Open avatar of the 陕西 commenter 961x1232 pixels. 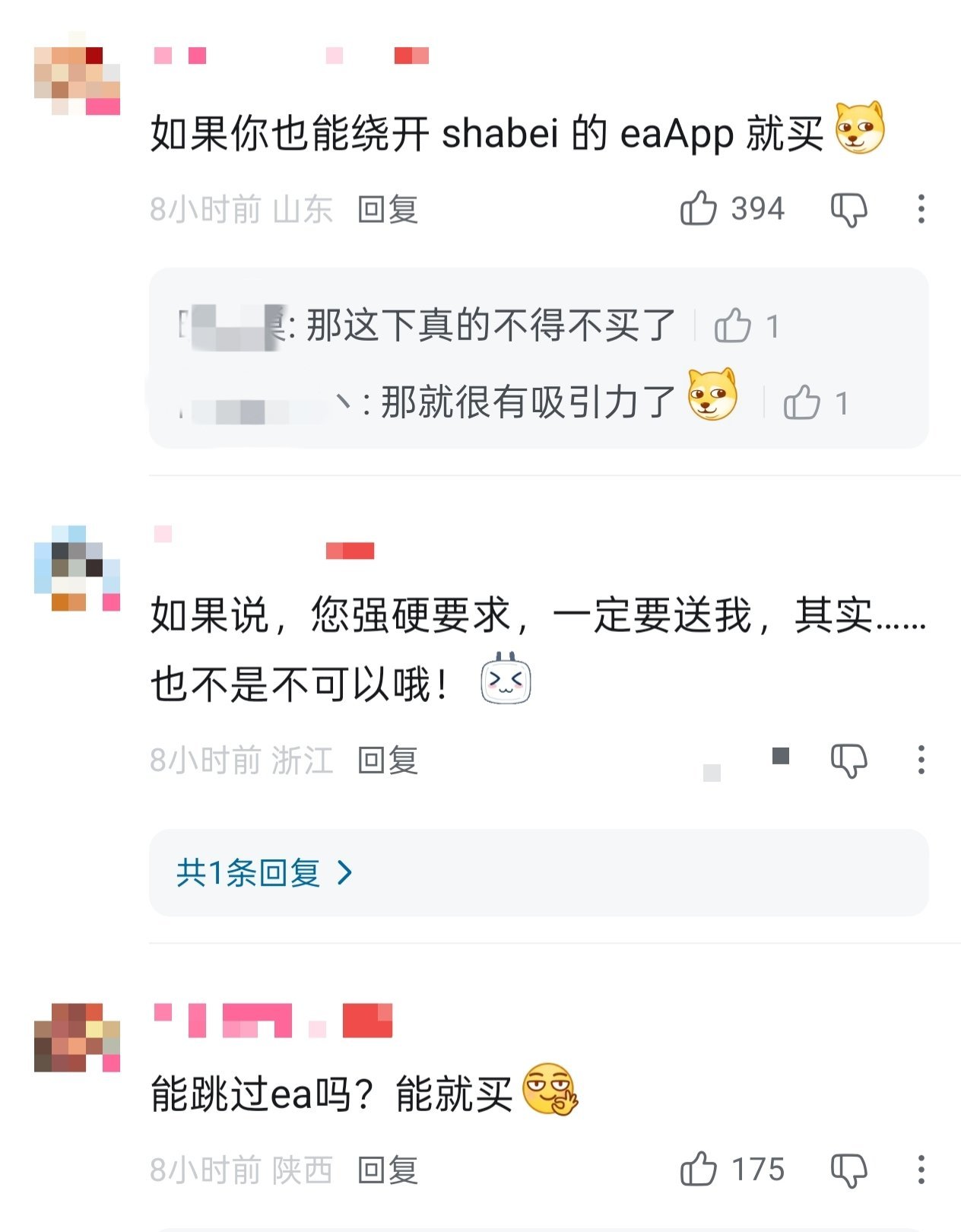point(77,1037)
